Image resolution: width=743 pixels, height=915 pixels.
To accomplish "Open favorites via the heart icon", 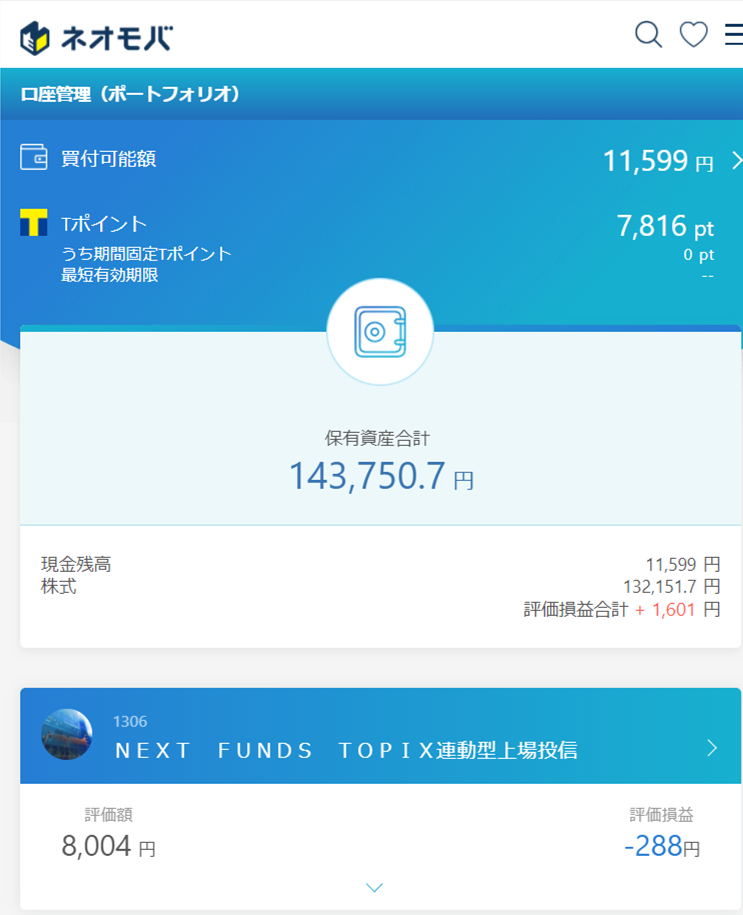I will coord(694,35).
